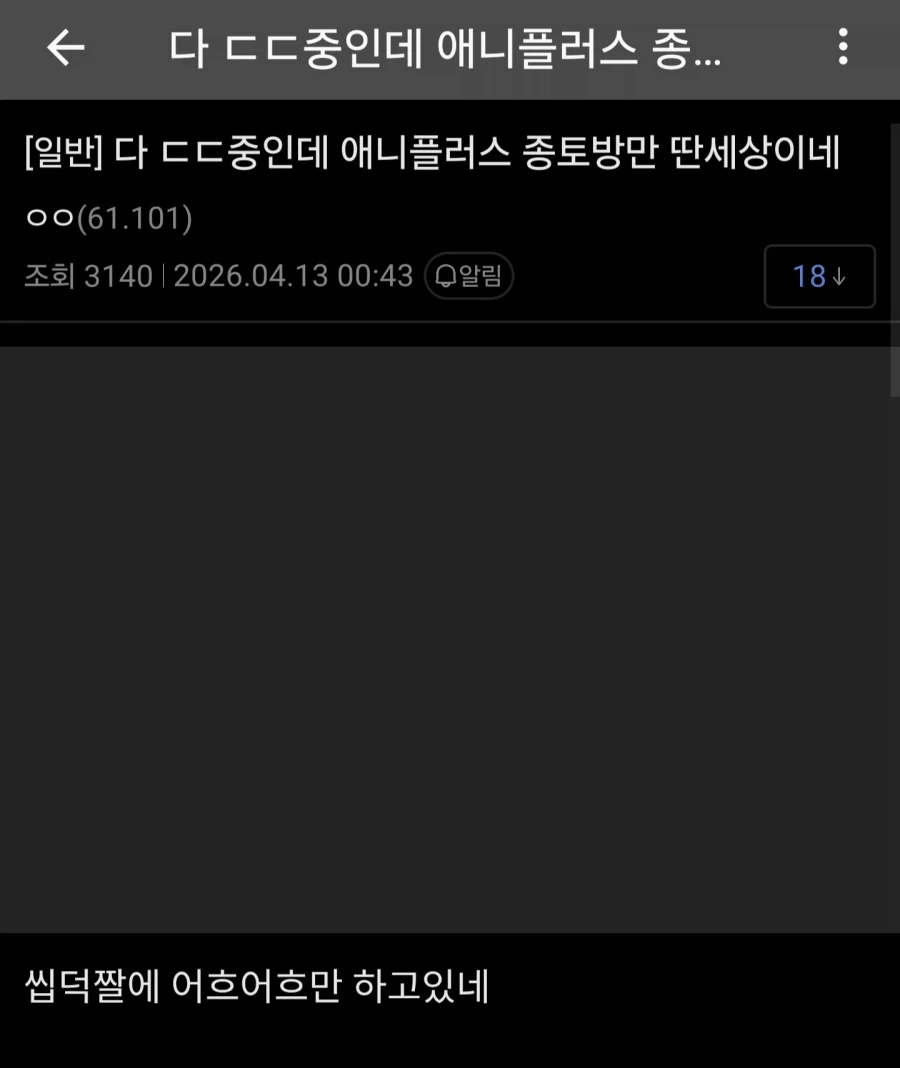Open the three-dot overflow menu
Image resolution: width=900 pixels, height=1068 pixels.
pos(843,47)
